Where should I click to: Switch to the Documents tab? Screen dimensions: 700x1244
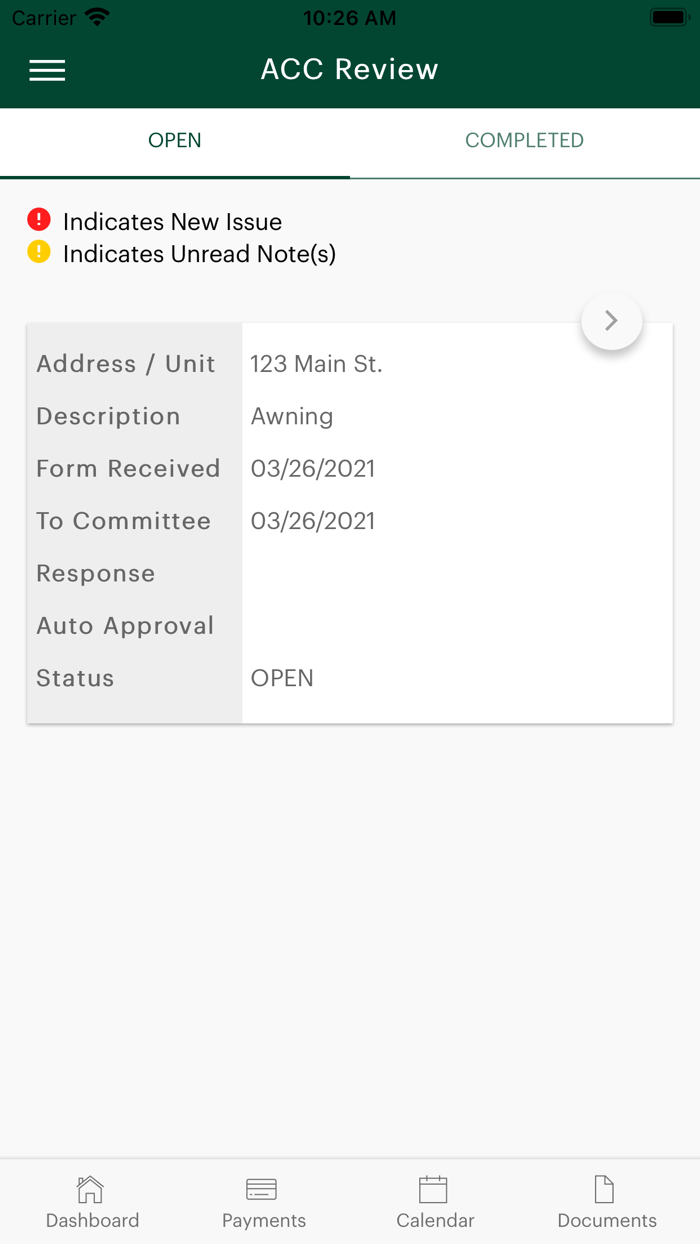pos(607,1202)
